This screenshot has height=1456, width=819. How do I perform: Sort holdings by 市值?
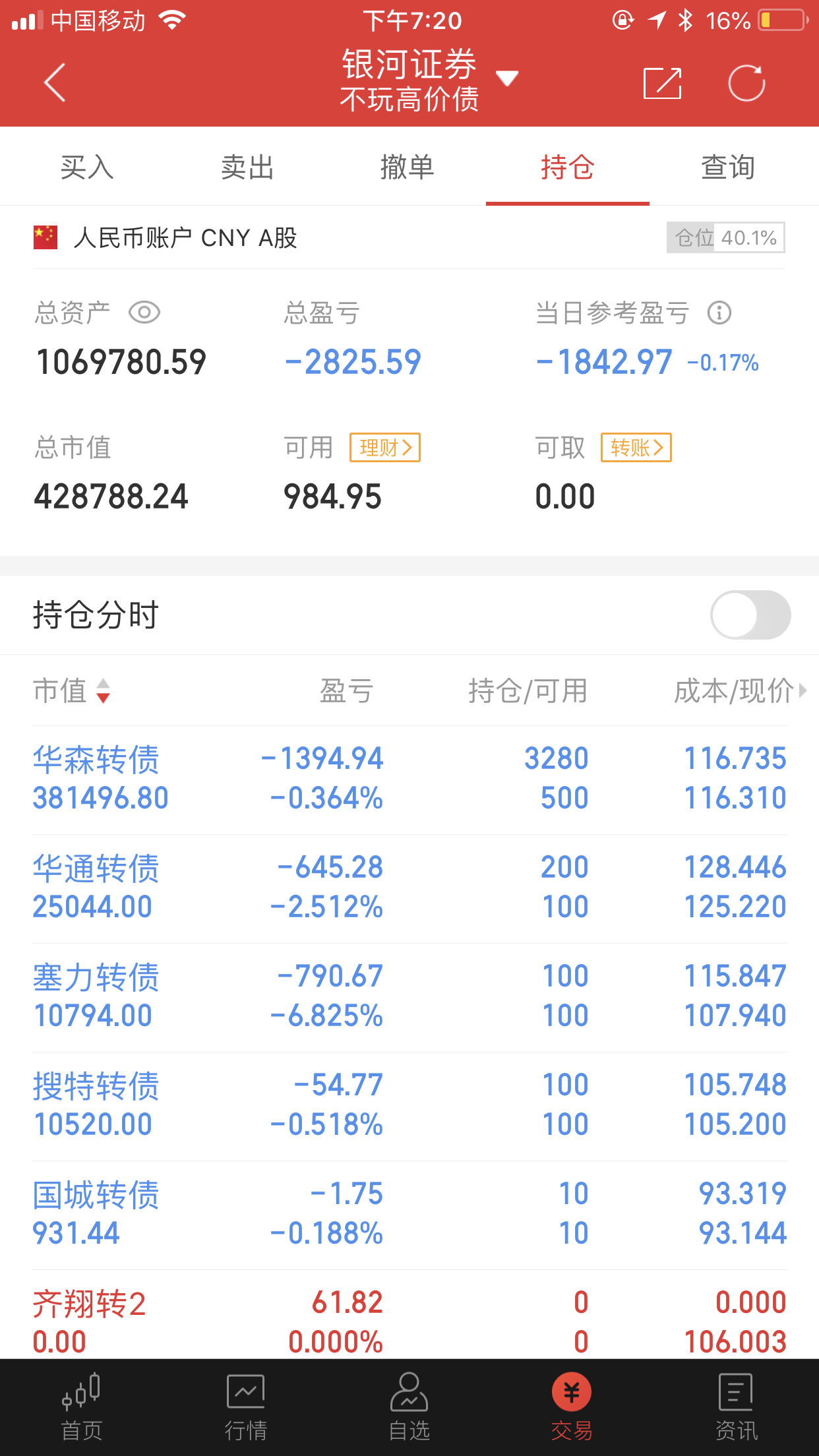73,690
